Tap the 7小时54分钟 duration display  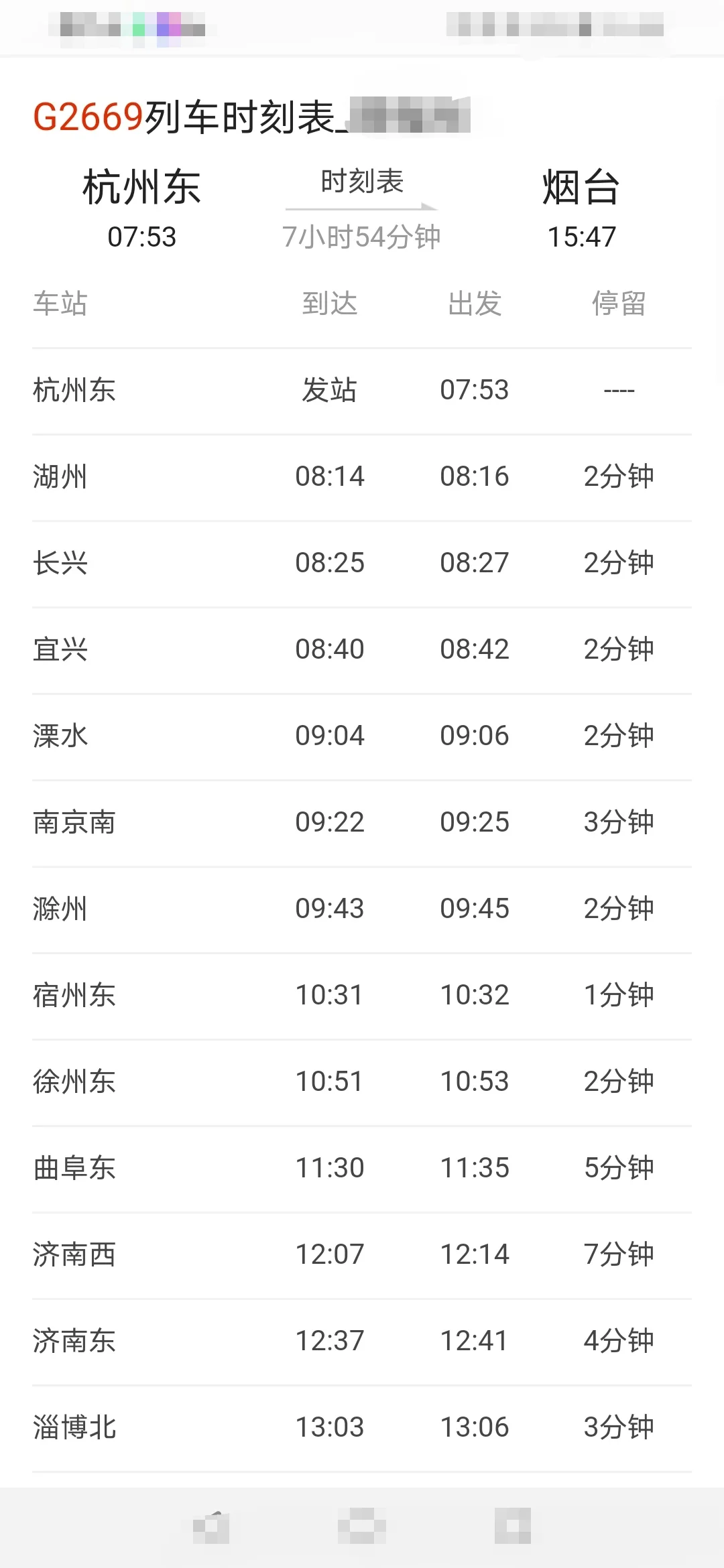tap(365, 236)
